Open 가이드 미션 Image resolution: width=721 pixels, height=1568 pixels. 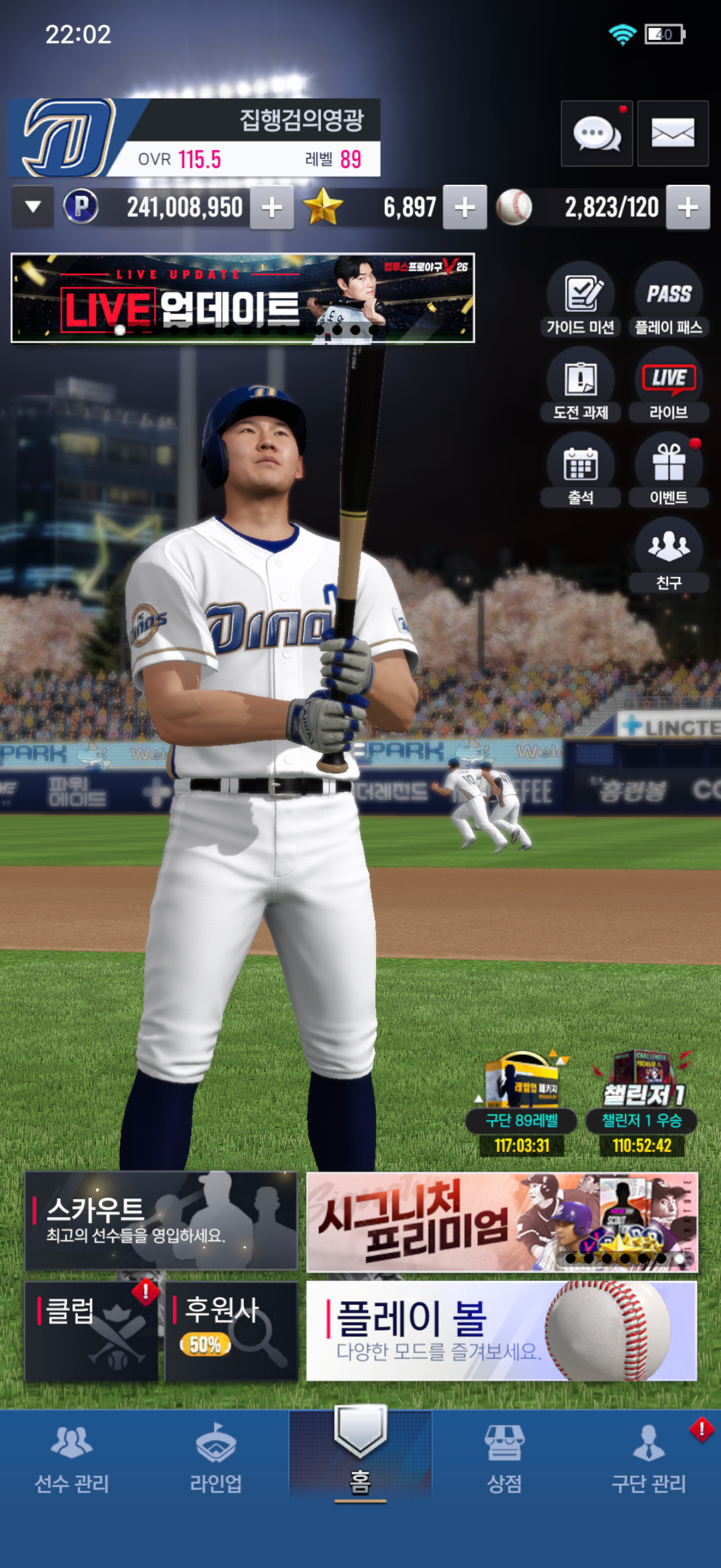[581, 300]
